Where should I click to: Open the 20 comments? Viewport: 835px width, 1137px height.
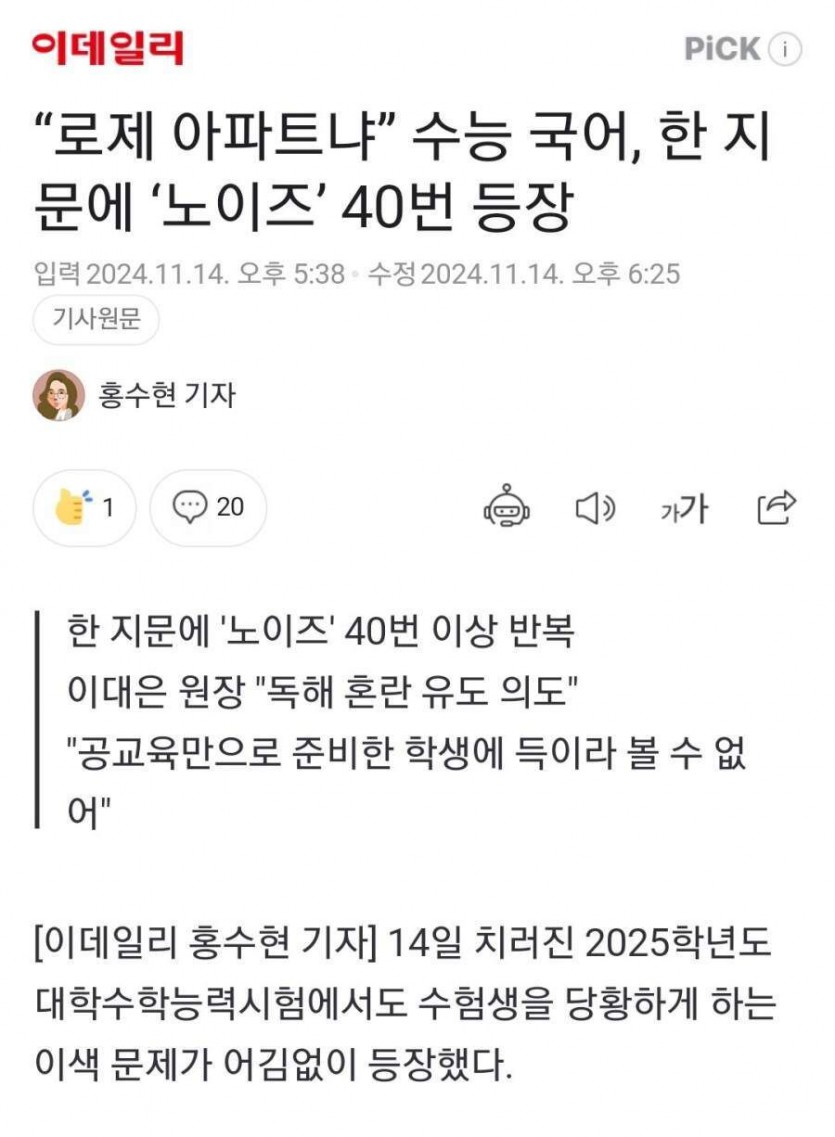click(208, 507)
